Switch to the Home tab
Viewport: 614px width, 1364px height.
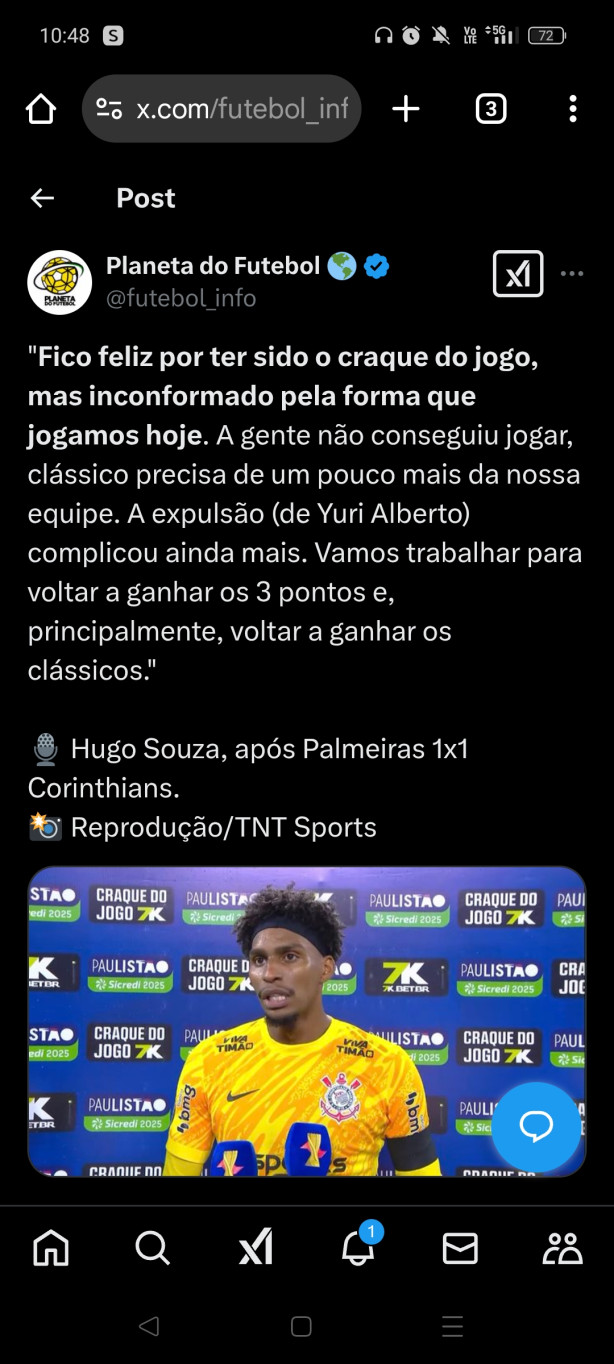(51, 1248)
